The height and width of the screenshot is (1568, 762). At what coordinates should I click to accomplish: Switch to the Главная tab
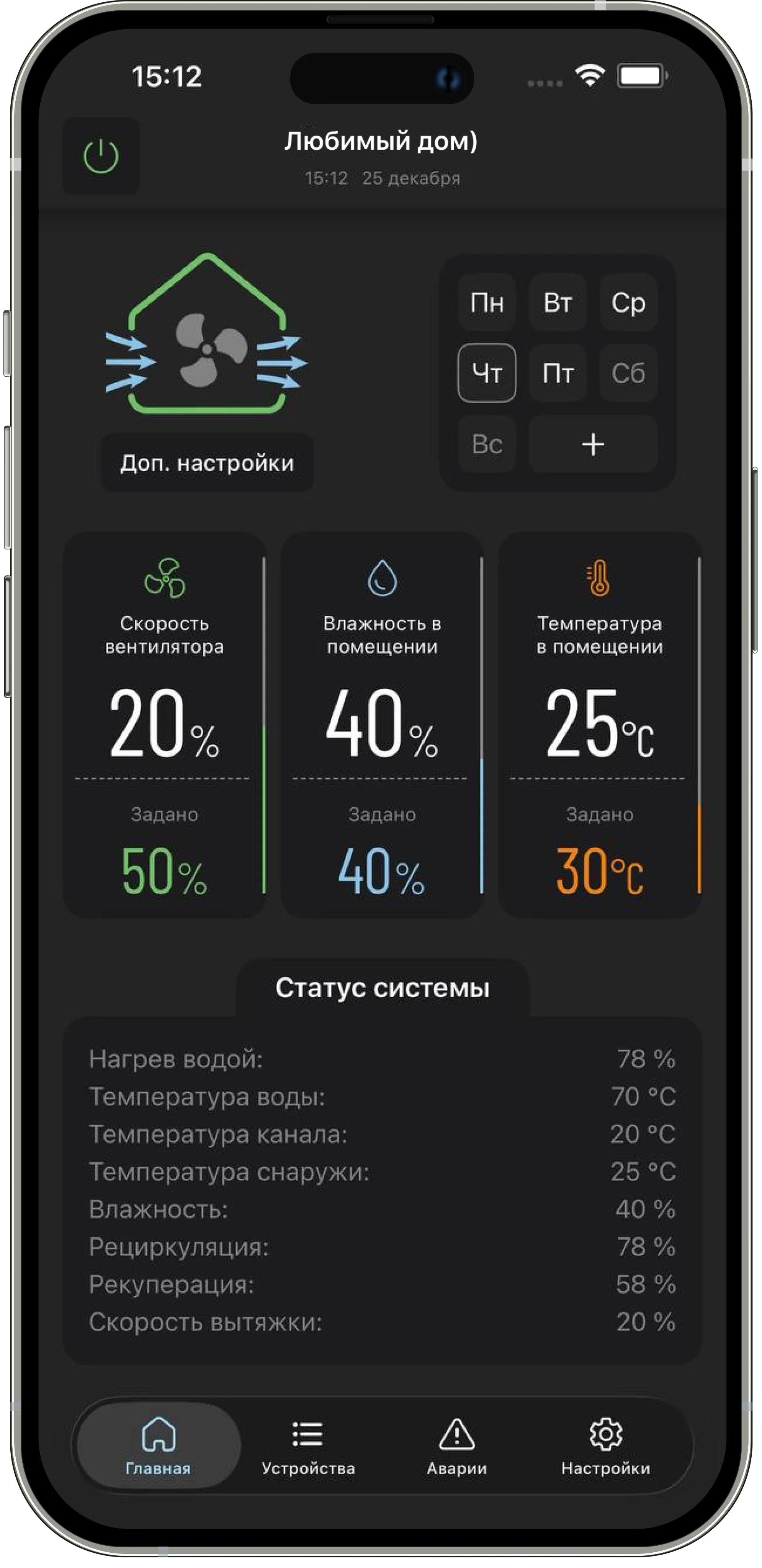click(x=158, y=1445)
